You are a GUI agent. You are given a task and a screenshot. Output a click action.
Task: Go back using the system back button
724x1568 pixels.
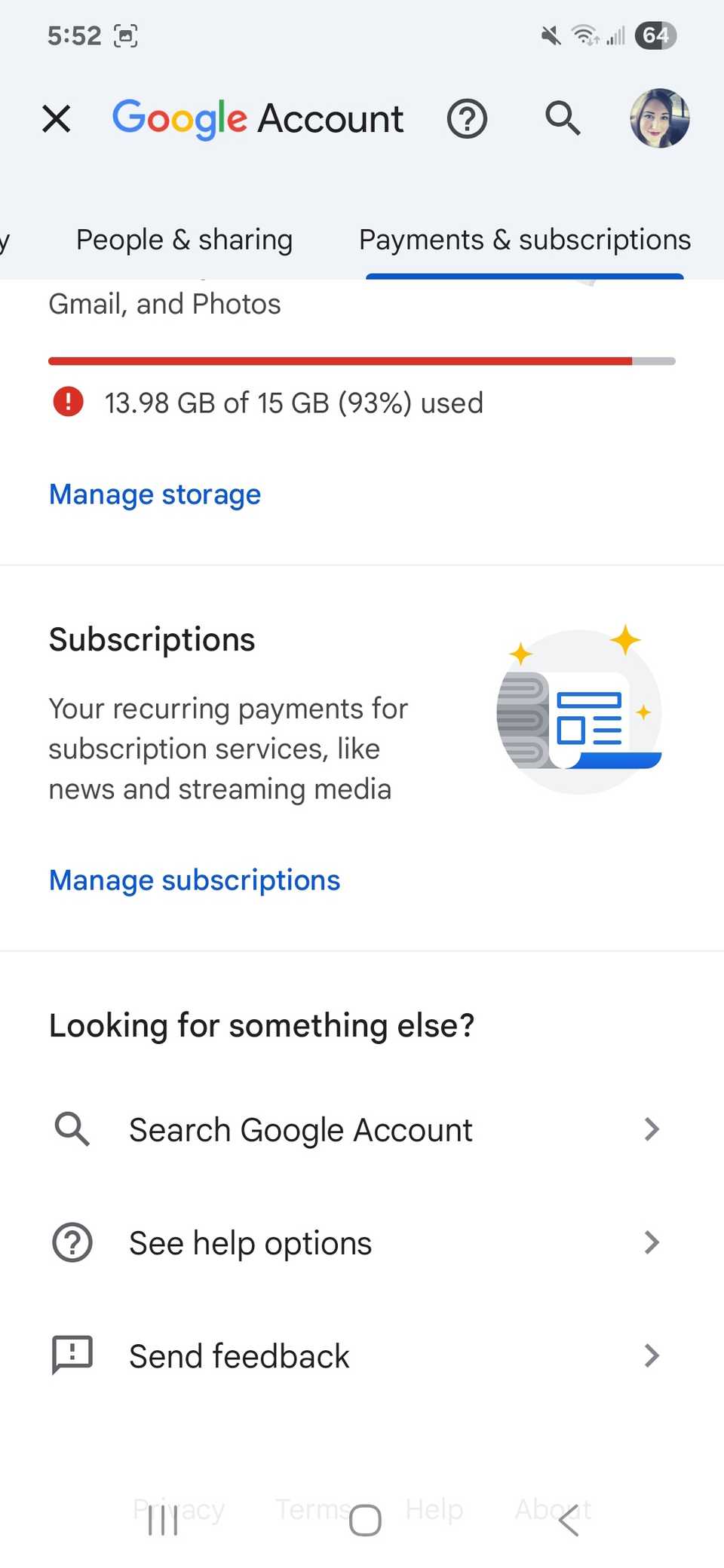click(570, 1520)
